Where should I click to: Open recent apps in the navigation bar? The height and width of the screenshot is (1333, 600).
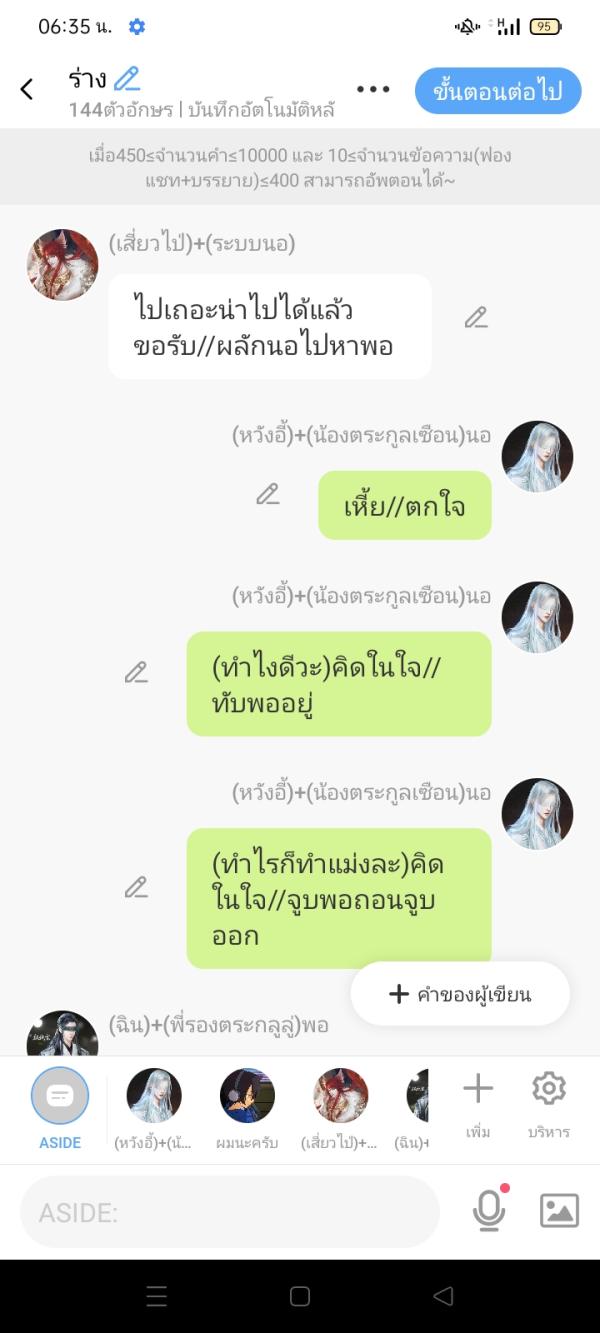click(x=157, y=1297)
